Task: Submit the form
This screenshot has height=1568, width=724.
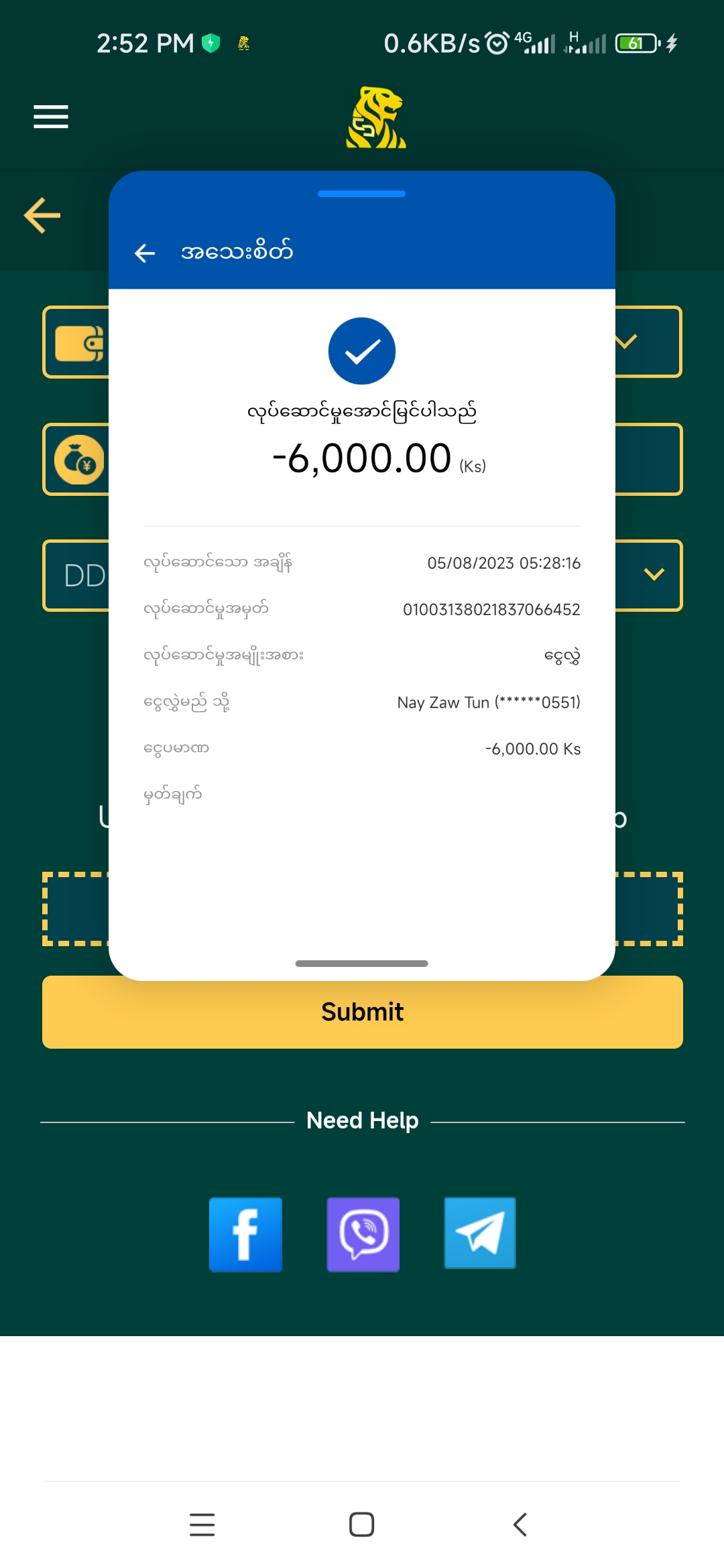Action: point(362,1012)
